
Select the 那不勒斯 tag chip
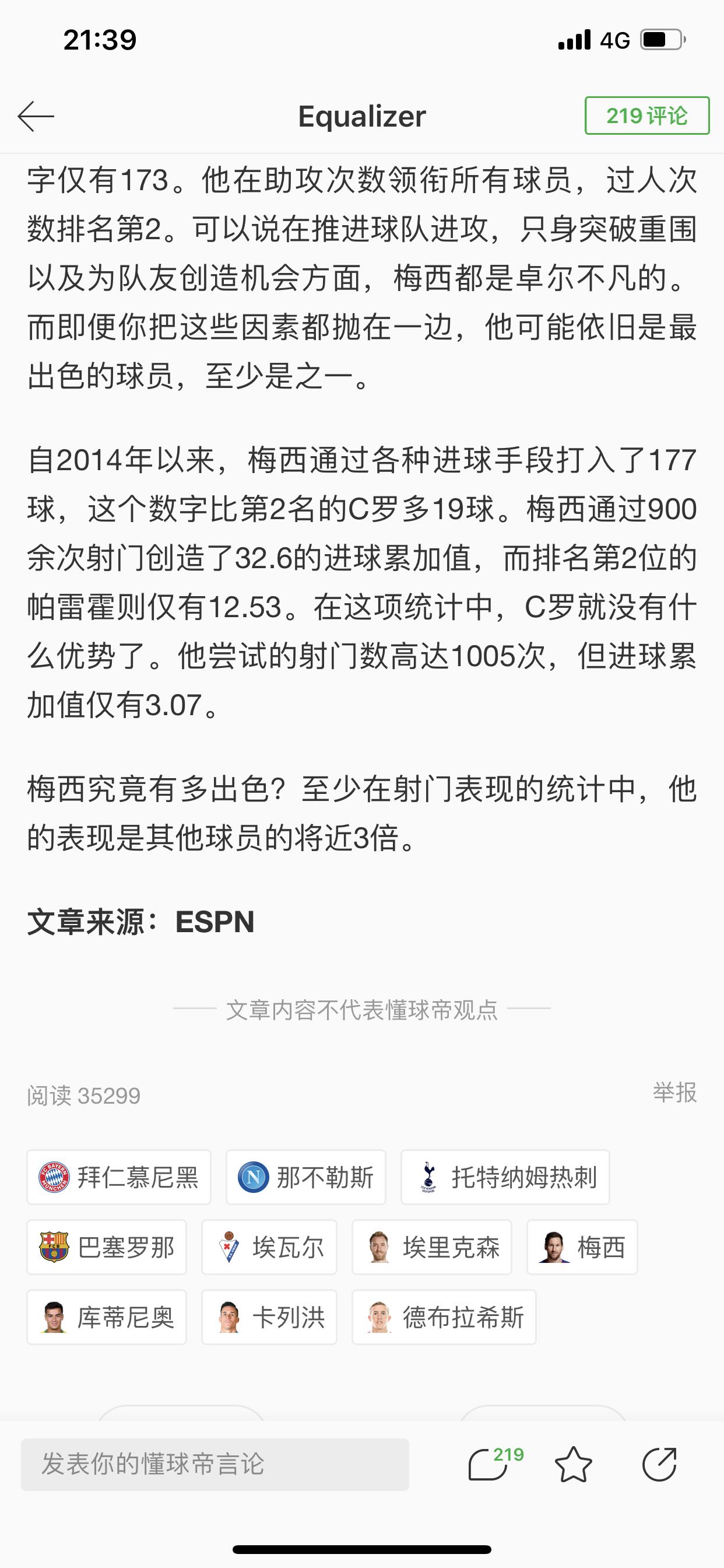pyautogui.click(x=306, y=1177)
